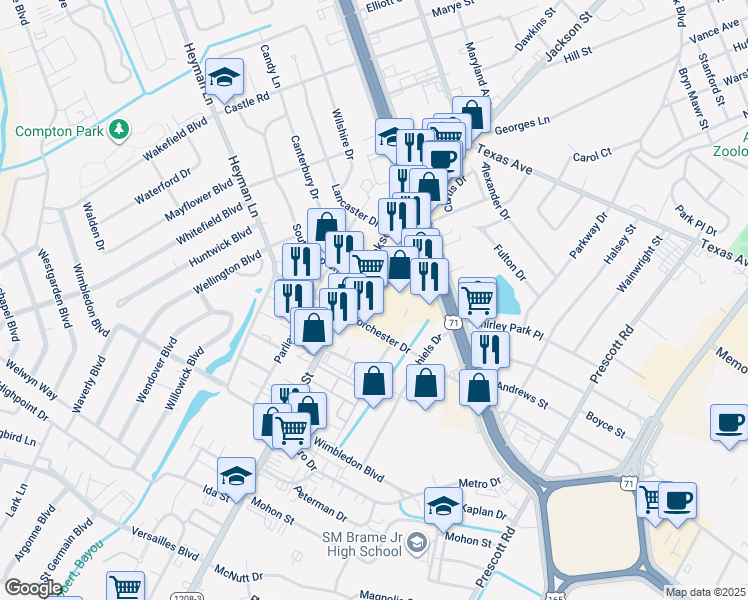The image size is (748, 600).
Task: Tap the shopping bag marker near Georges Ln
Action: pos(472,114)
